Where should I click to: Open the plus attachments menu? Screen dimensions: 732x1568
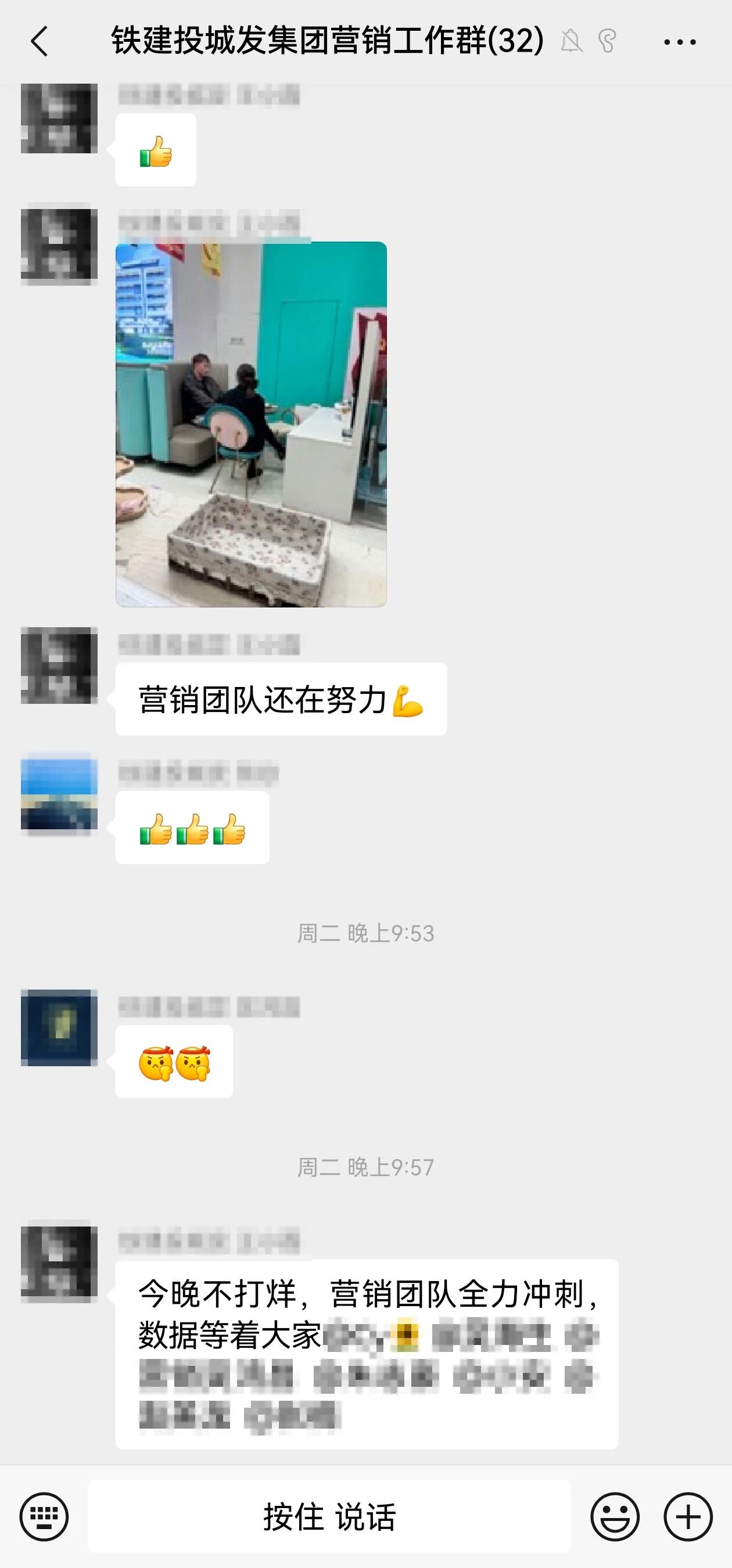(688, 1516)
